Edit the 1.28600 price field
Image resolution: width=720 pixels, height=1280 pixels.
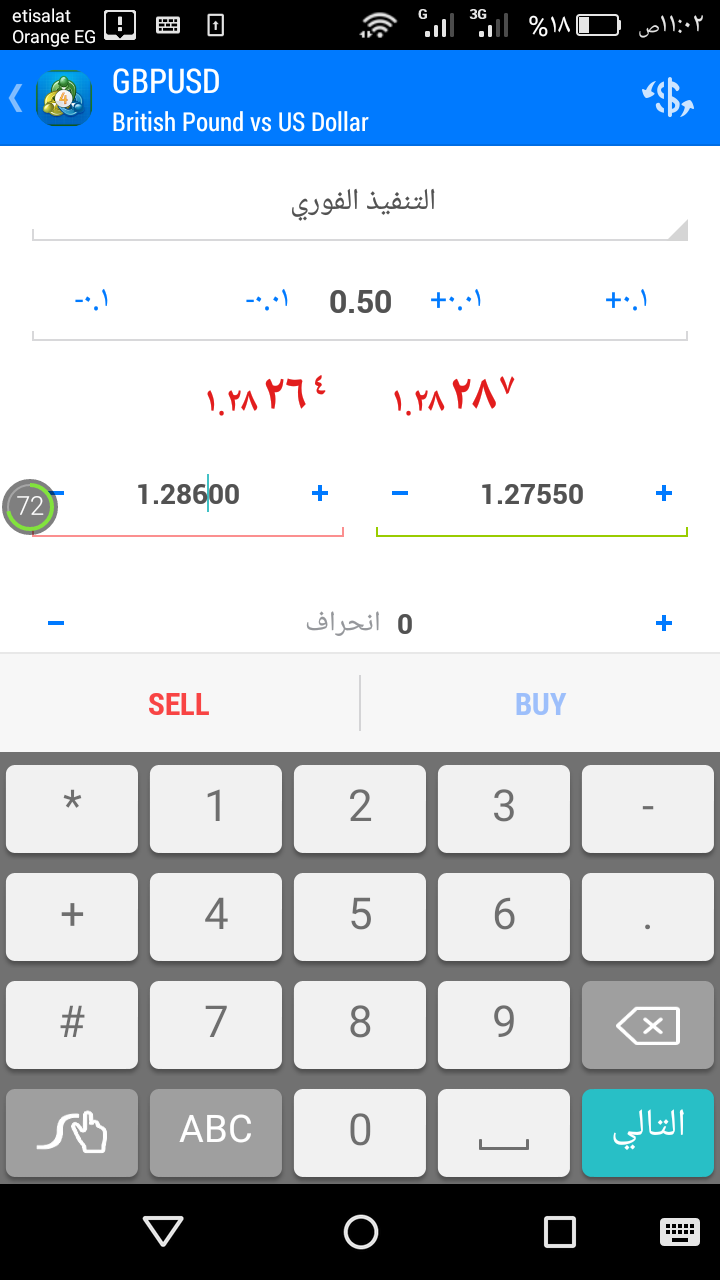[188, 494]
